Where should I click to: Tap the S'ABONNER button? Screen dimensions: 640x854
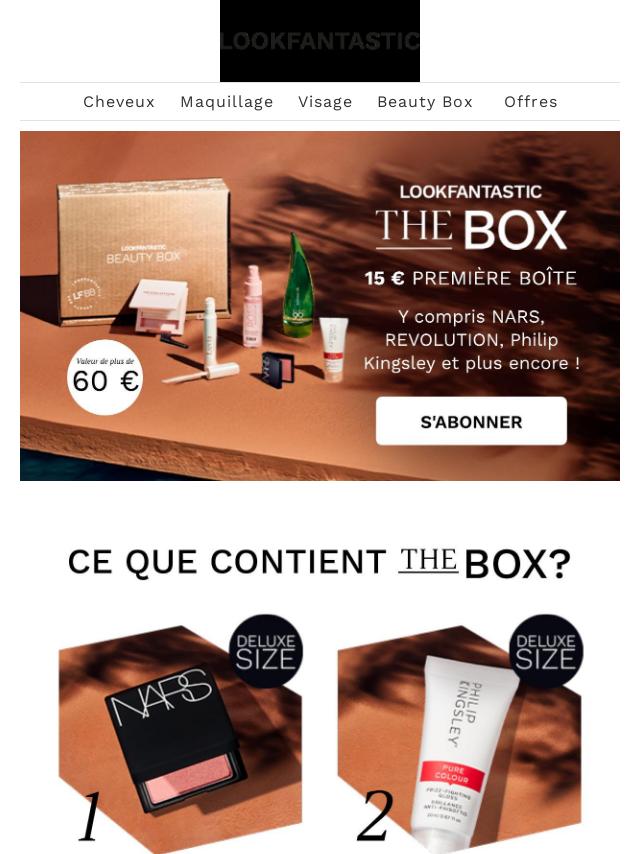coord(471,422)
